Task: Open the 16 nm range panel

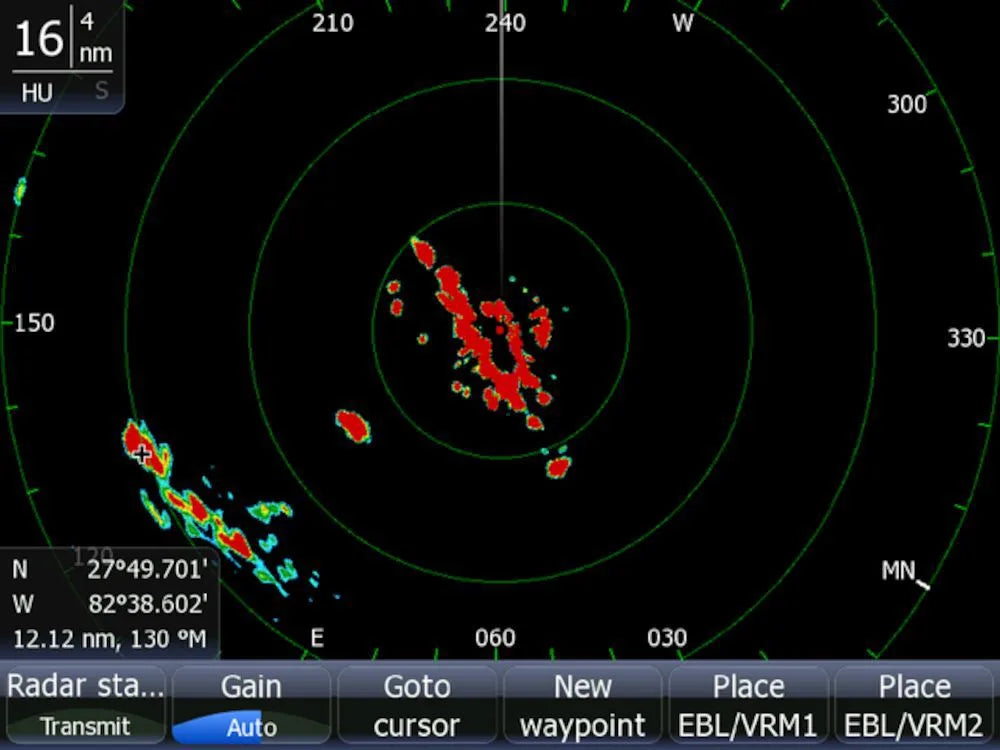Action: coord(62,55)
